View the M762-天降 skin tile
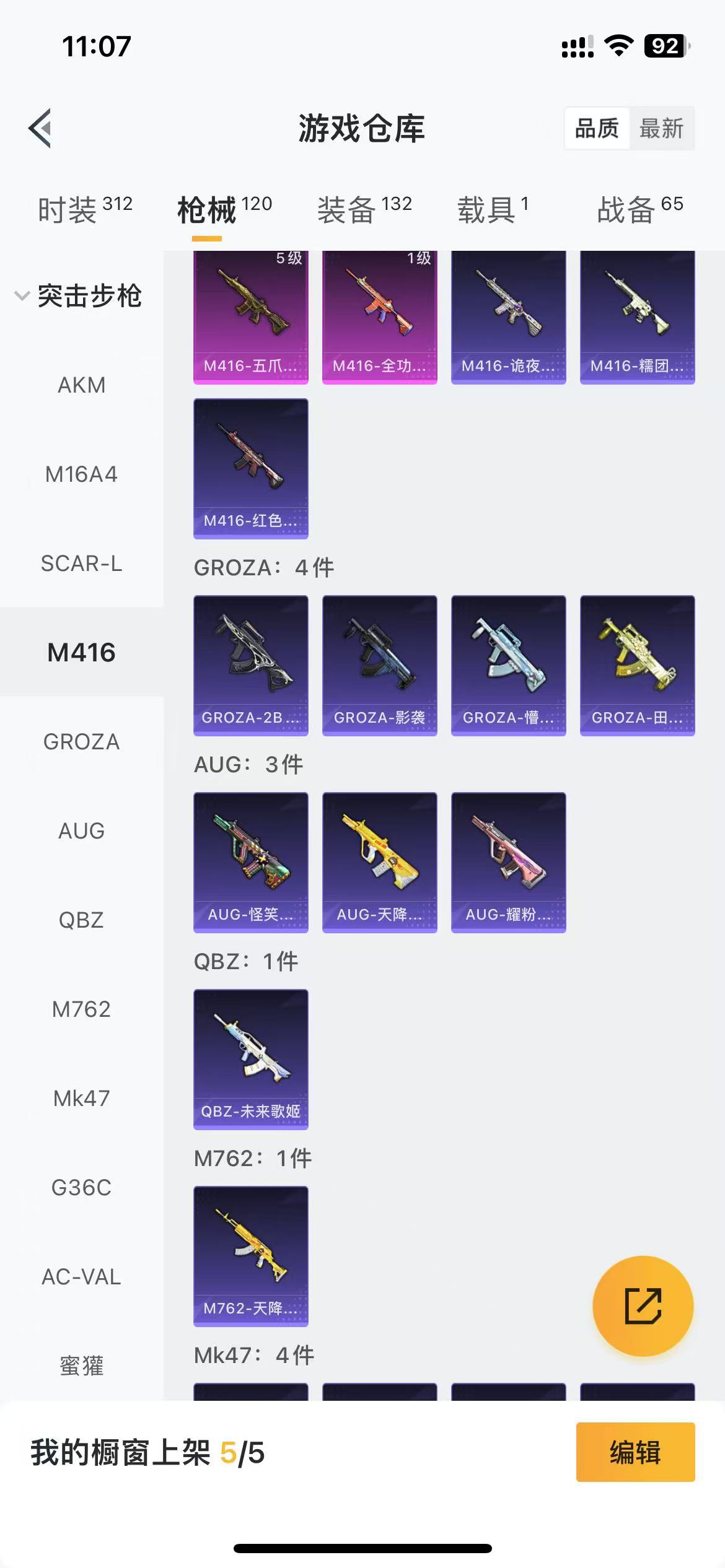 coord(251,1257)
